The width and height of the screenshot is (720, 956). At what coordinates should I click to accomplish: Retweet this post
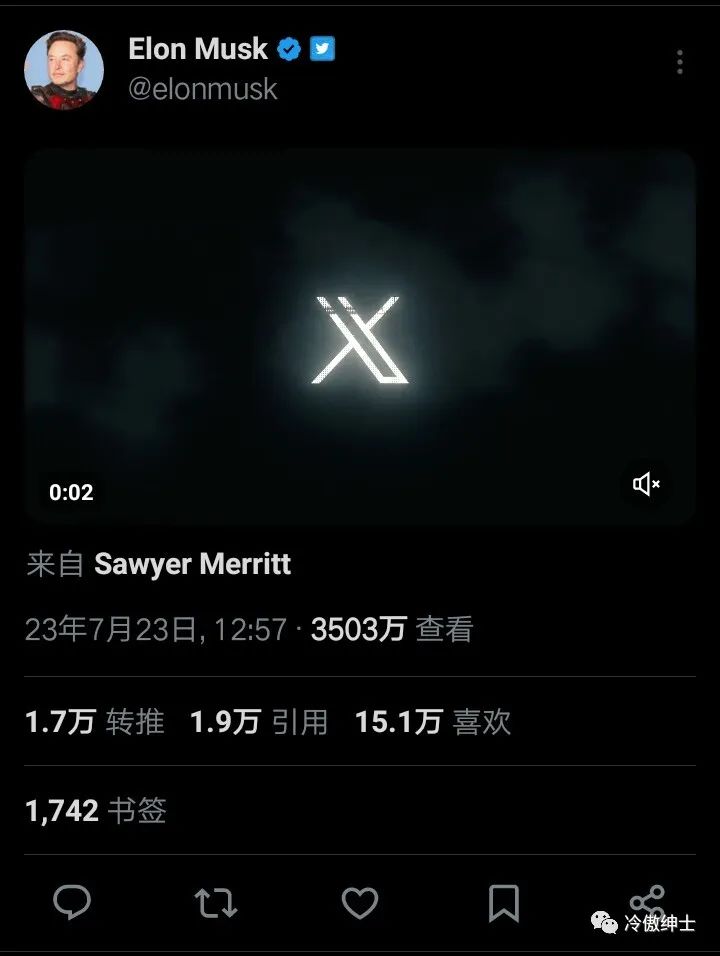click(x=215, y=902)
